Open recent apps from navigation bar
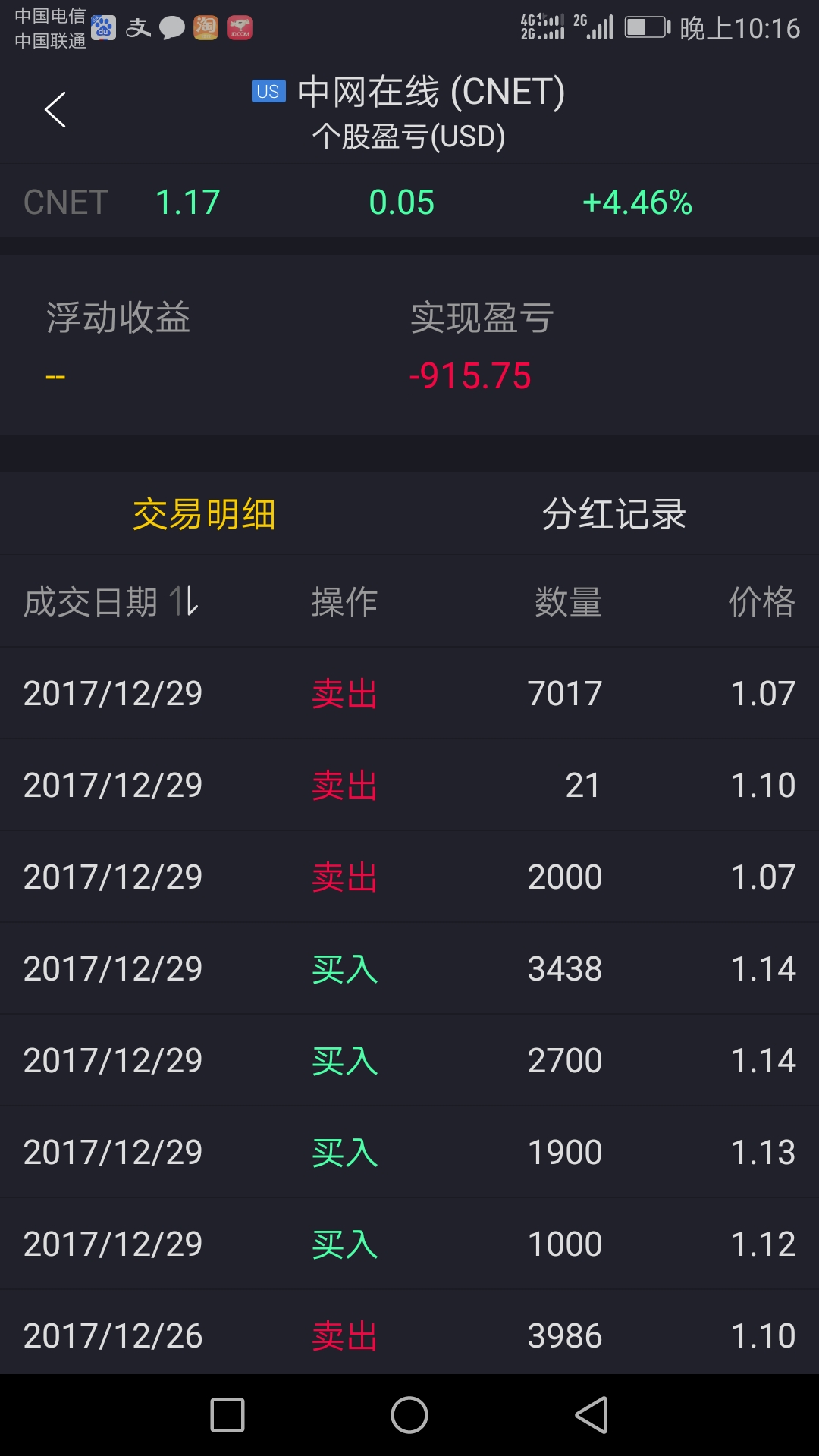 [227, 1415]
